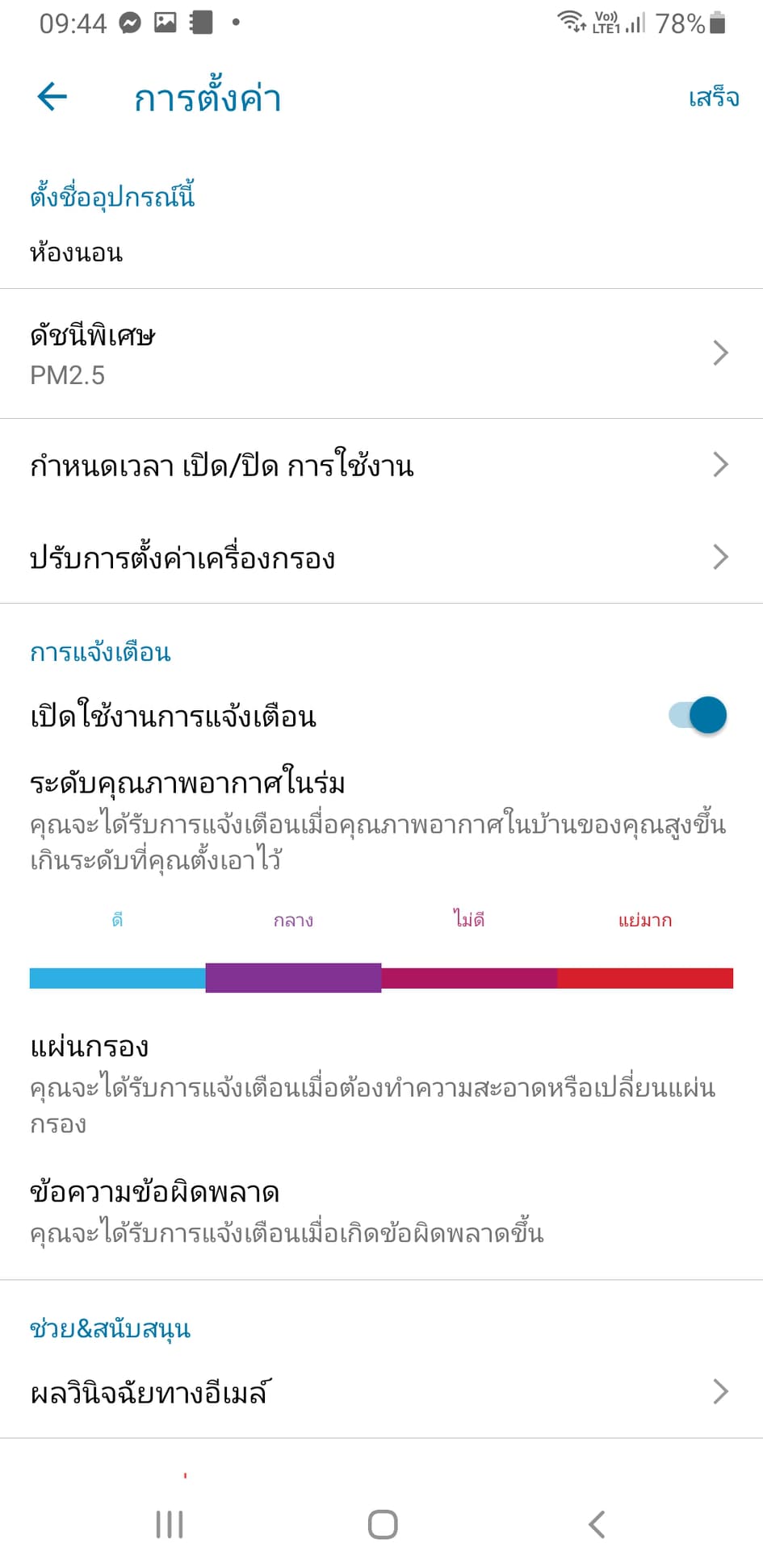763x1568 pixels.
Task: Open กำหนดเวลา เปิด/ปิด การใช้งาน
Action: pos(381,465)
